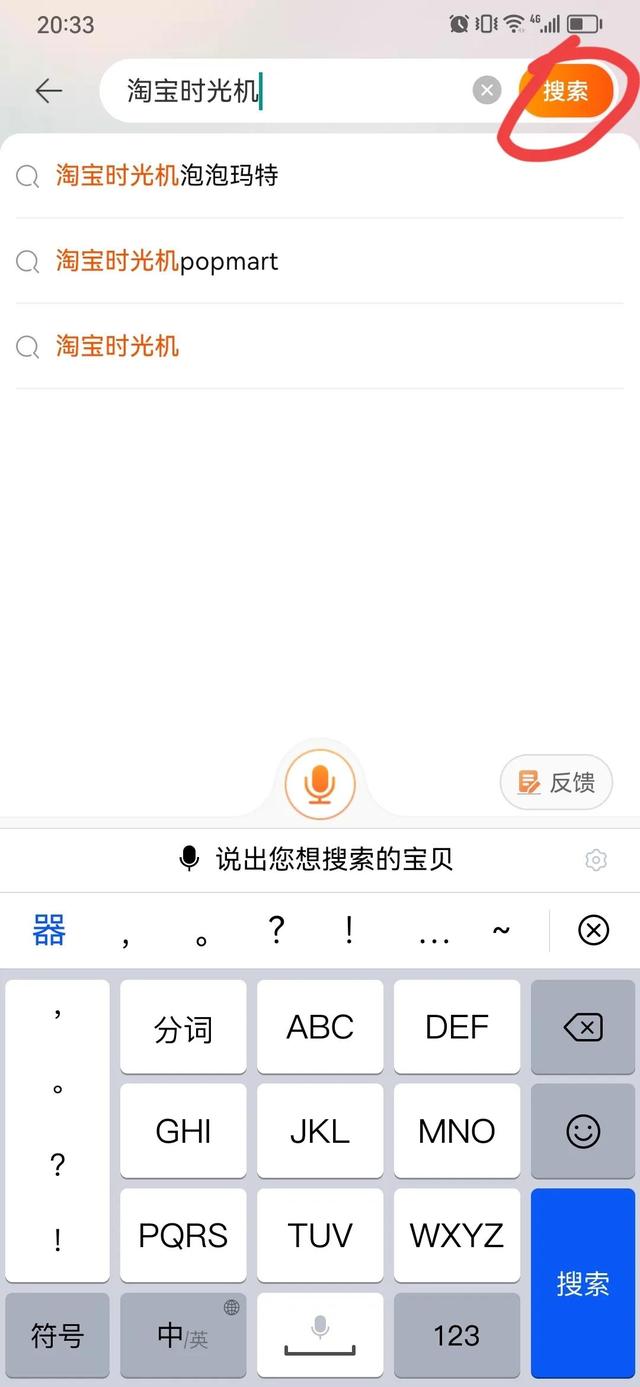Pick candidate word 器
The image size is (640, 1387).
point(49,931)
